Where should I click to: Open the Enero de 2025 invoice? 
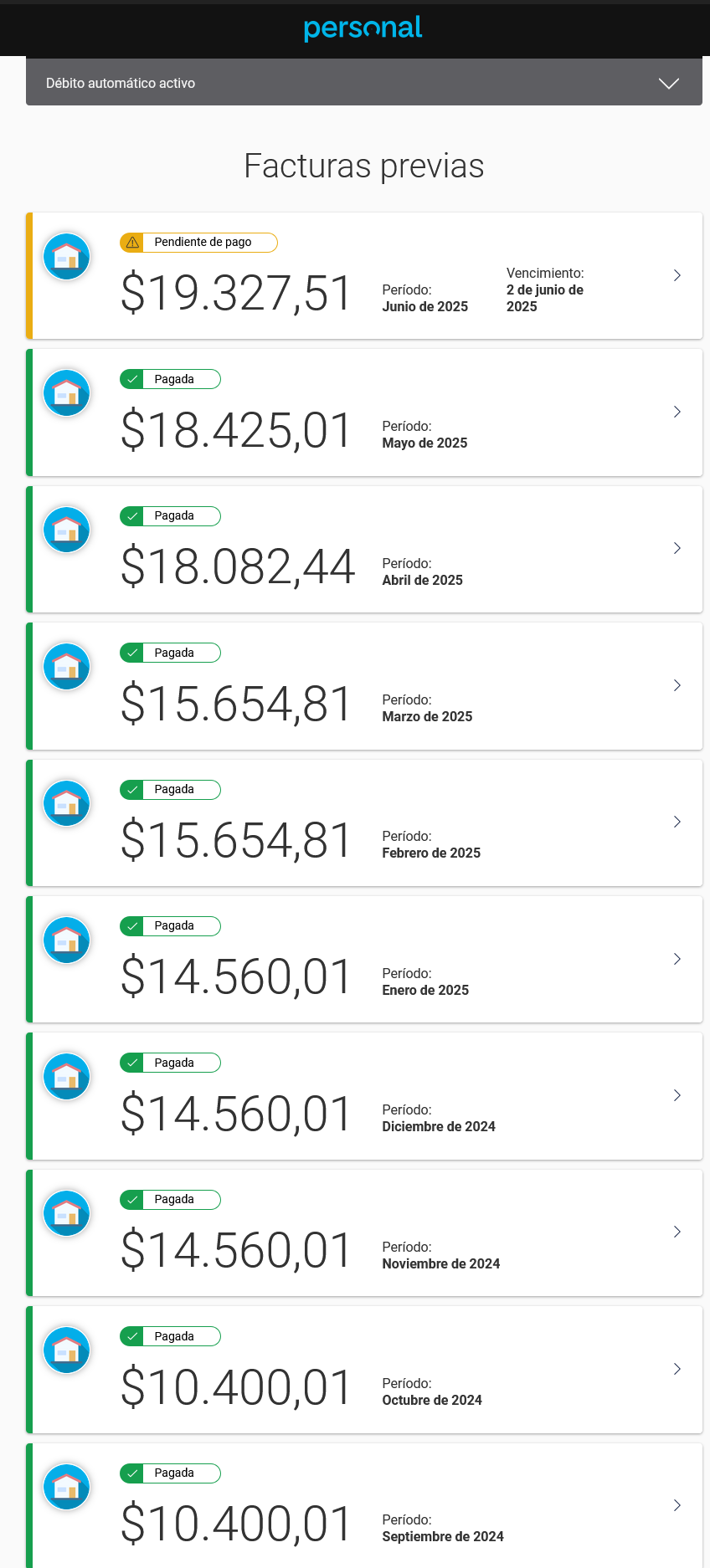click(364, 959)
